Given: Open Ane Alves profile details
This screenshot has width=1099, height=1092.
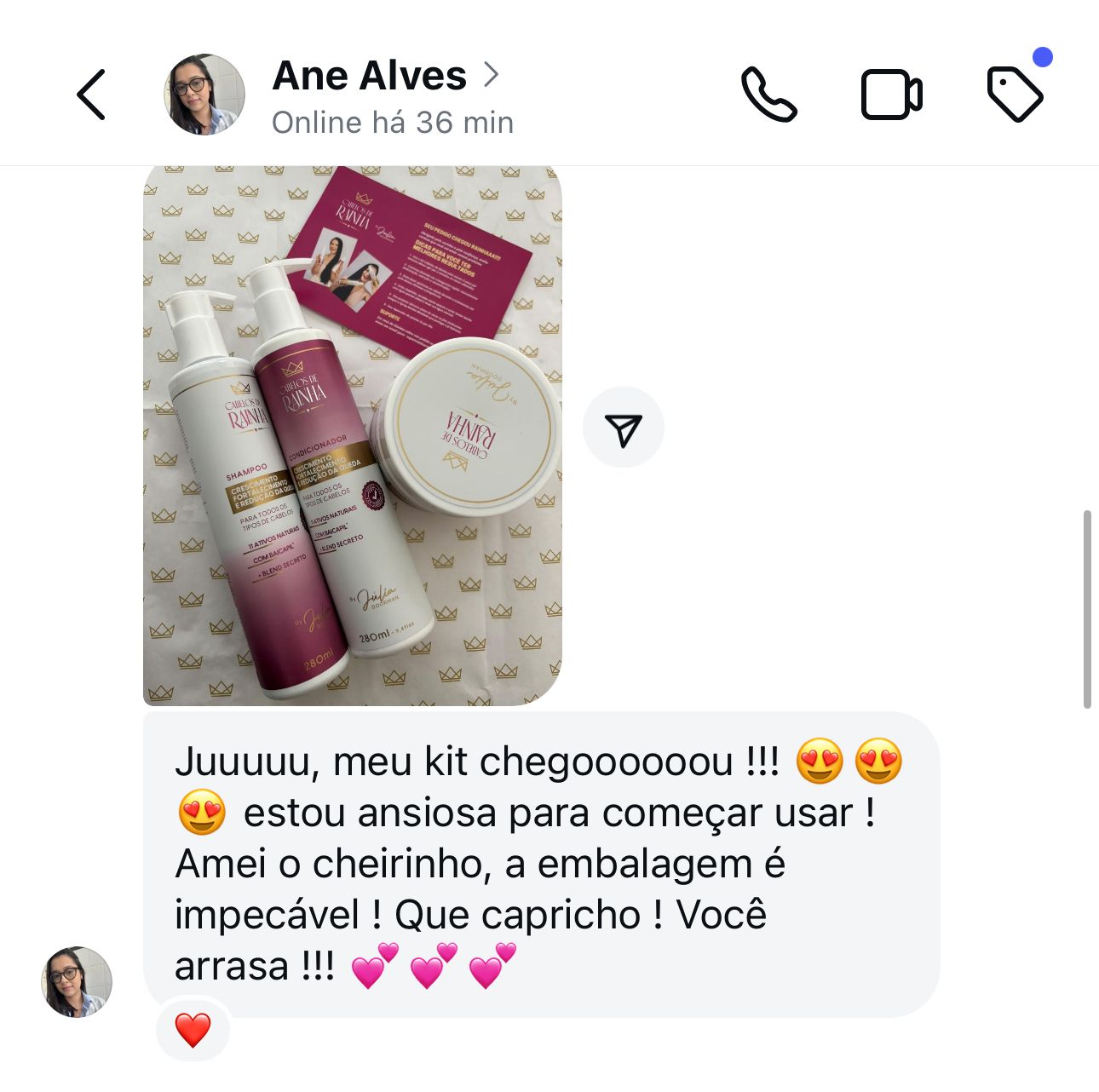Looking at the screenshot, I should click(x=385, y=77).
